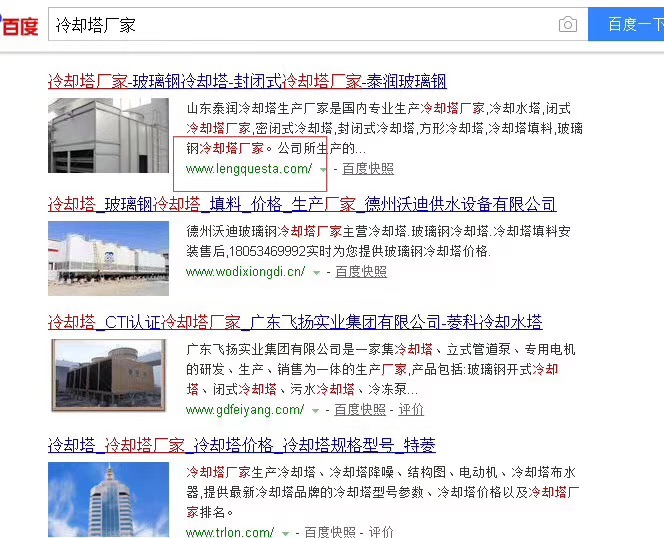The image size is (664, 538).
Task: Open 评价 for the gdfeiyang.com result
Action: click(x=411, y=410)
